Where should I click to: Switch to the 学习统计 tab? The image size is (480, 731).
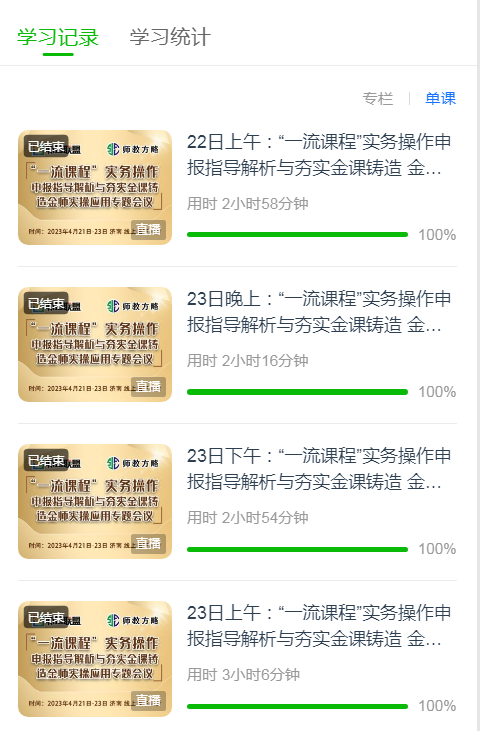point(170,37)
